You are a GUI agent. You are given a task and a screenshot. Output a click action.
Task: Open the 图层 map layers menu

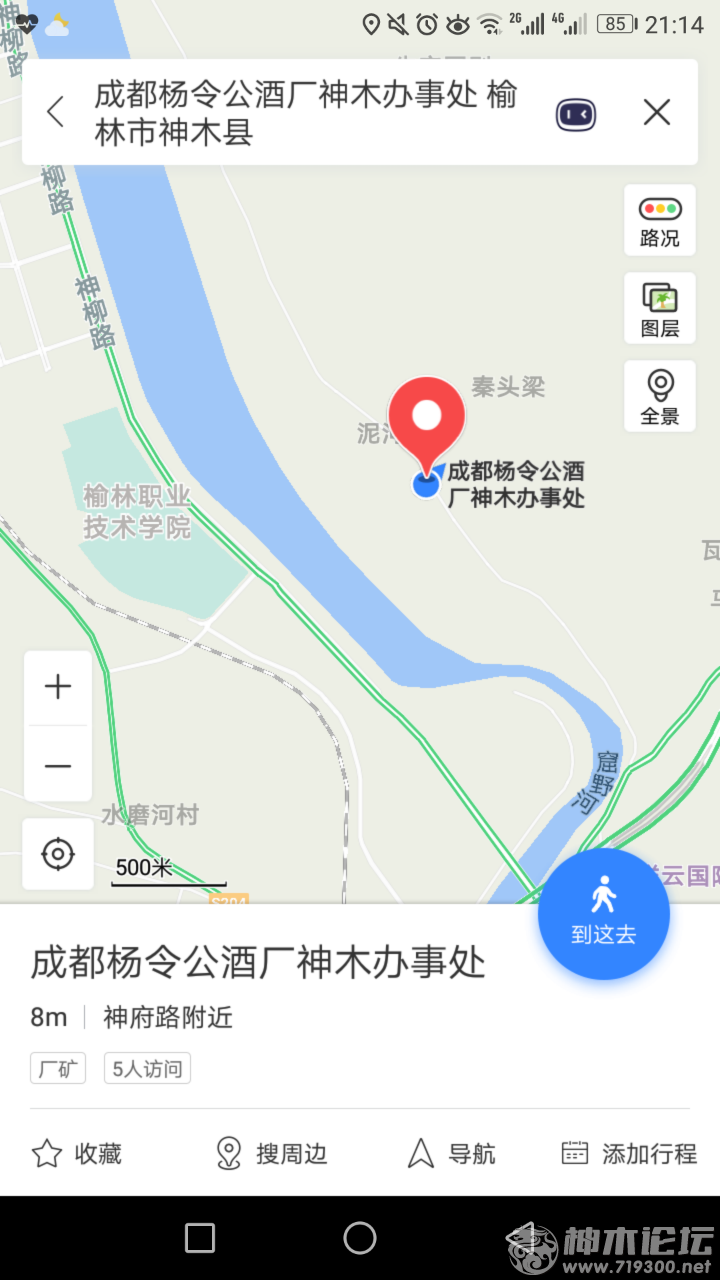click(x=660, y=309)
